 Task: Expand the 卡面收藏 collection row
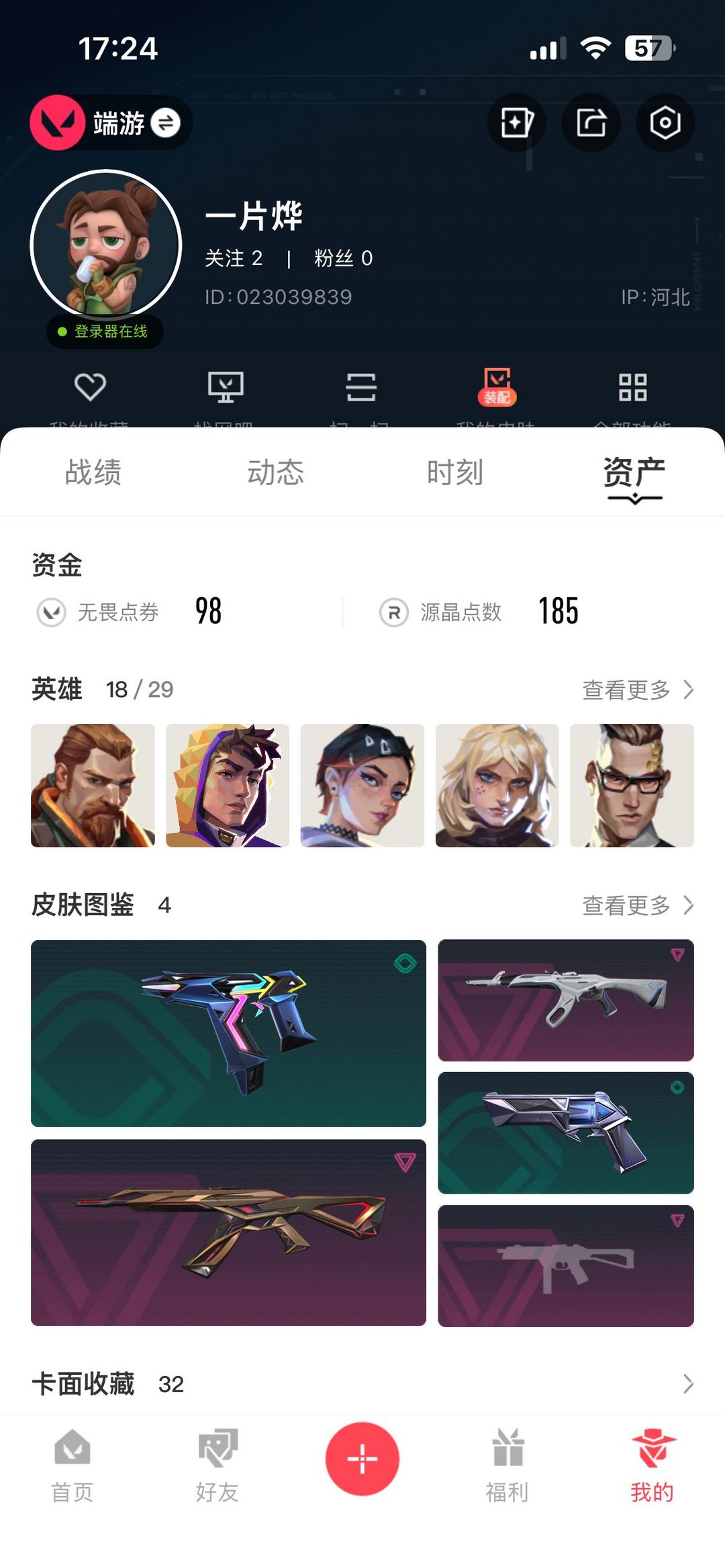tap(362, 1383)
